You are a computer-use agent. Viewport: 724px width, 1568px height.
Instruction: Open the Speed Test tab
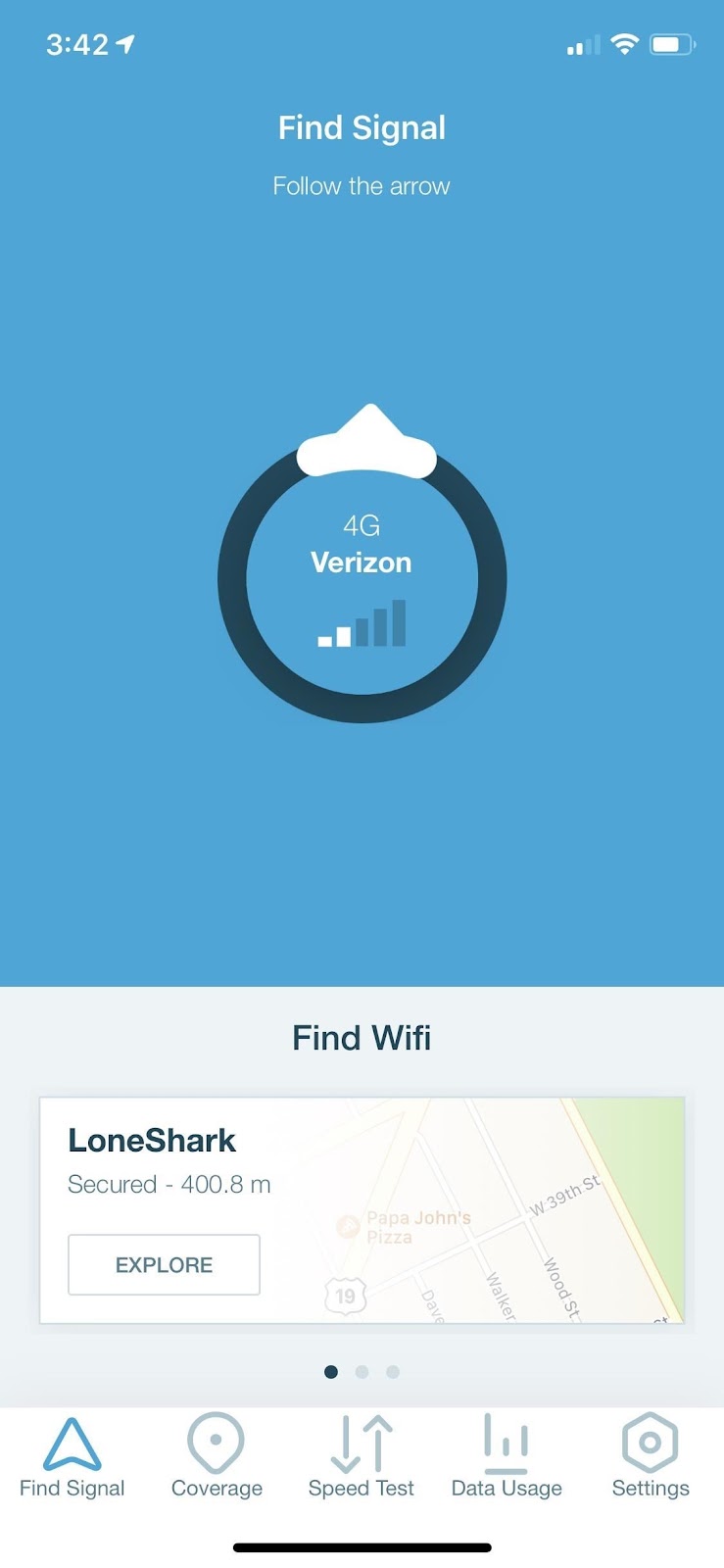[x=362, y=1455]
